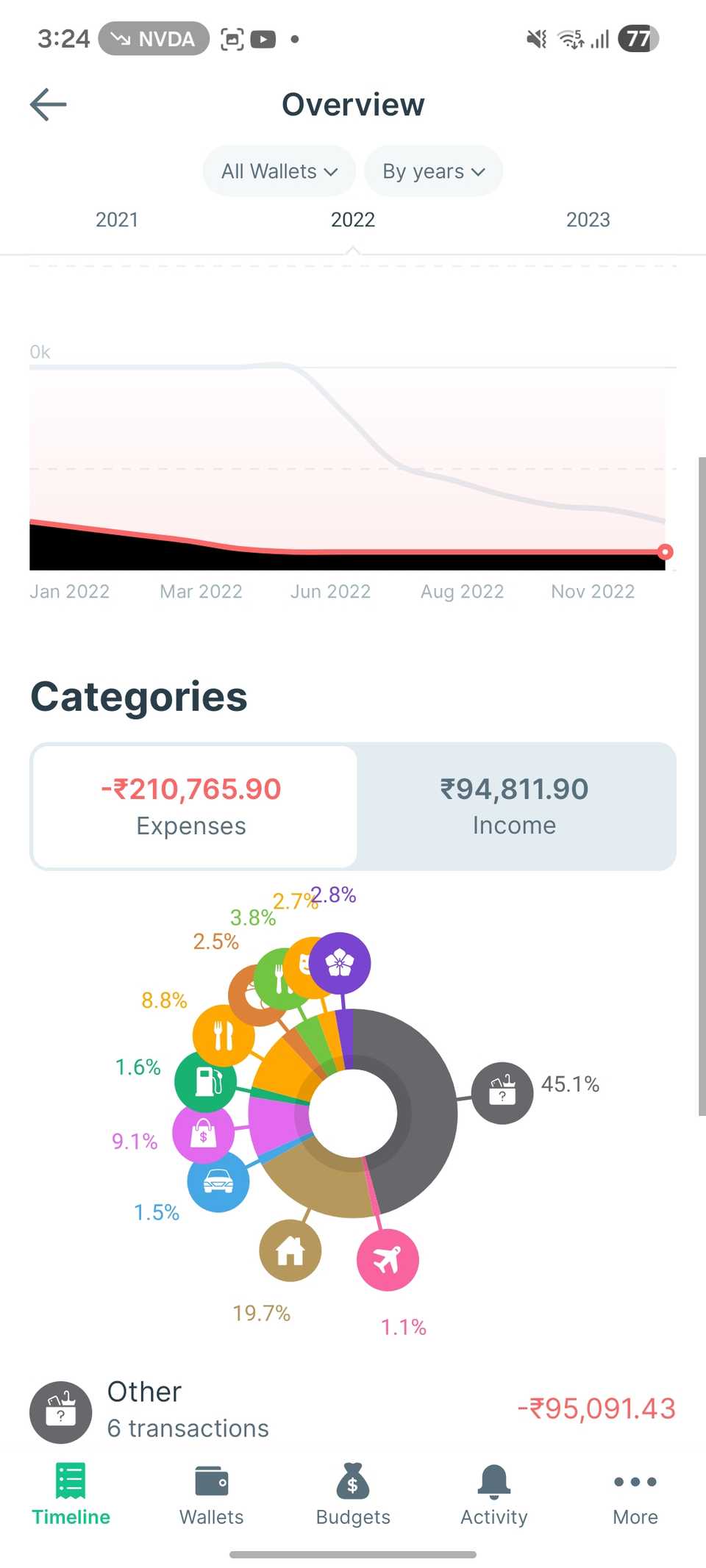Toggle the Income summary card
The width and height of the screenshot is (706, 1568).
click(514, 805)
